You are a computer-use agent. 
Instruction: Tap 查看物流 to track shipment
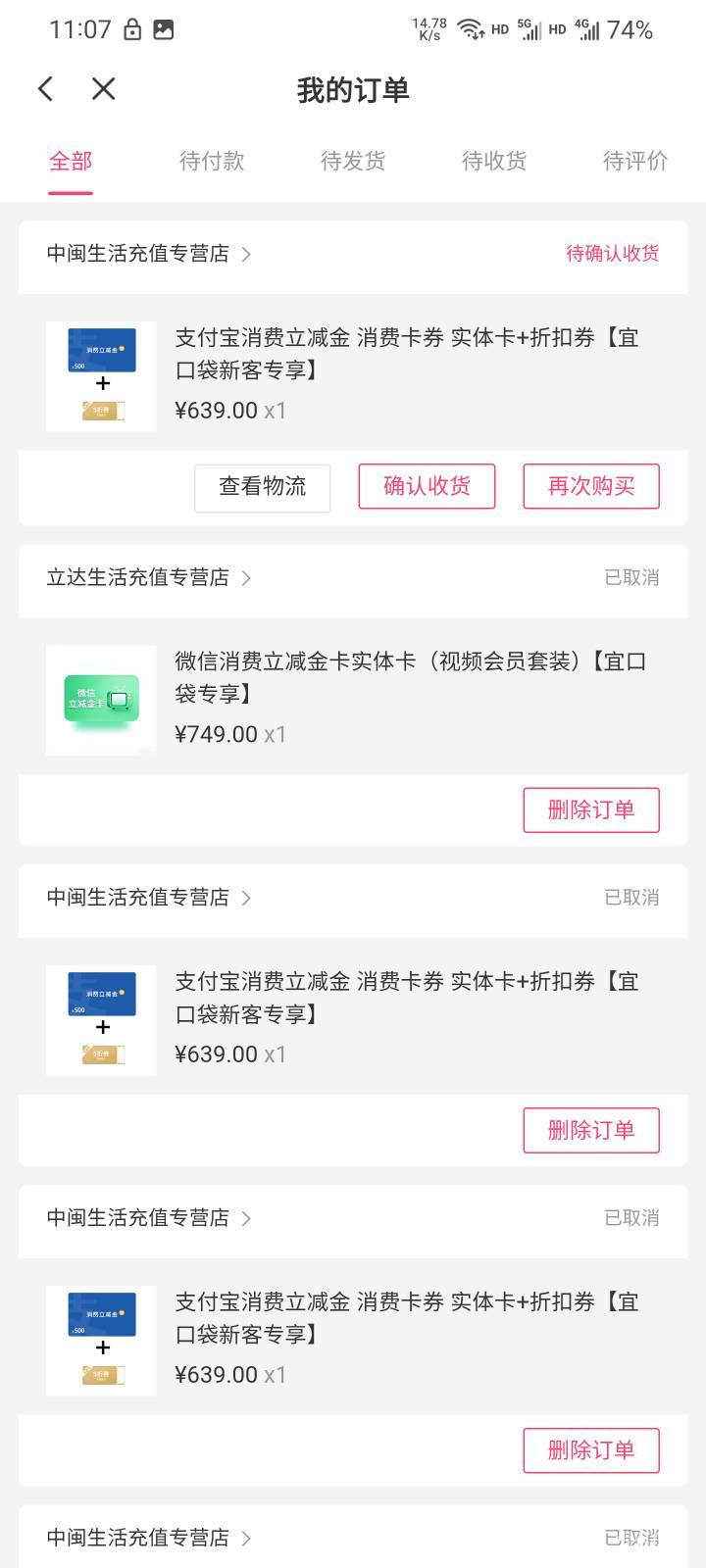pos(262,487)
